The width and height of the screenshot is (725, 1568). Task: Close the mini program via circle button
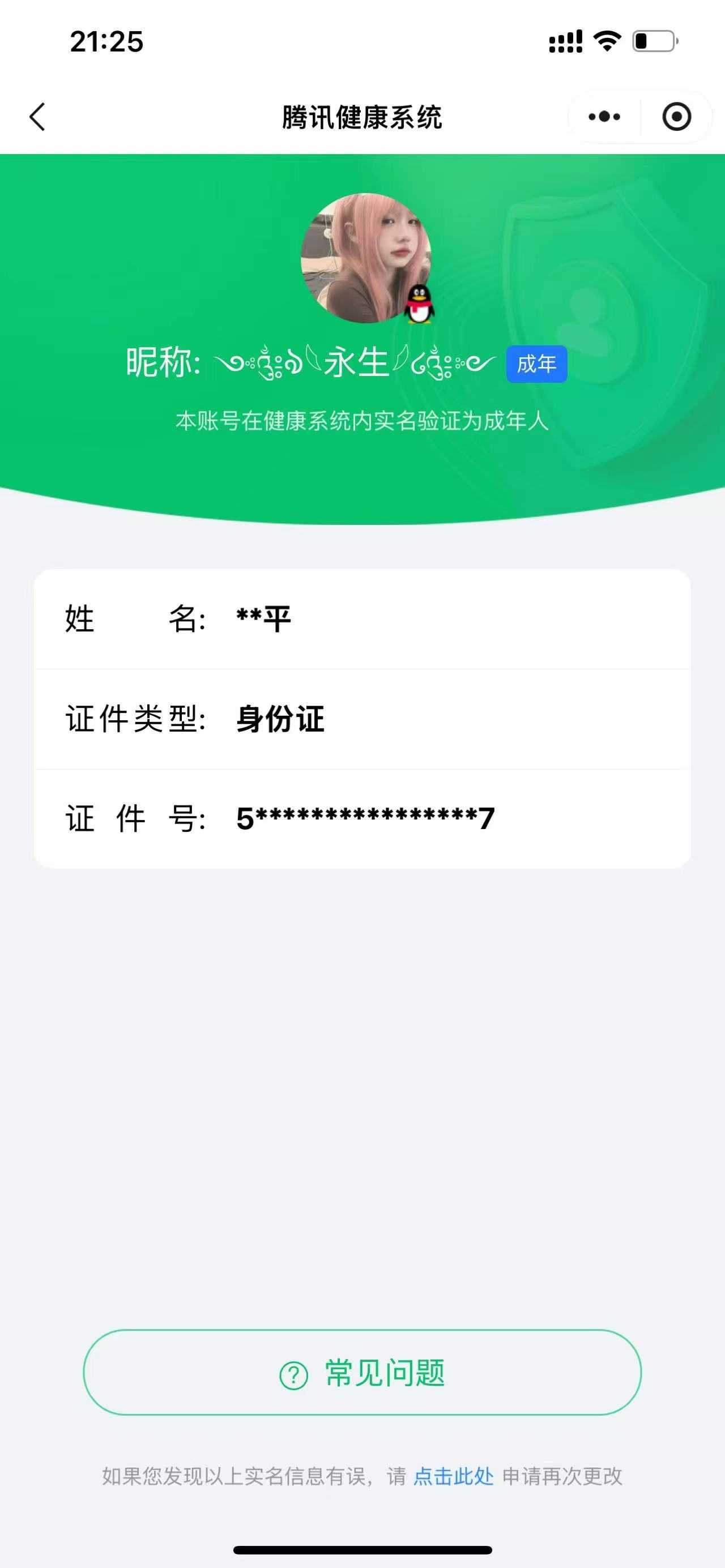[676, 117]
